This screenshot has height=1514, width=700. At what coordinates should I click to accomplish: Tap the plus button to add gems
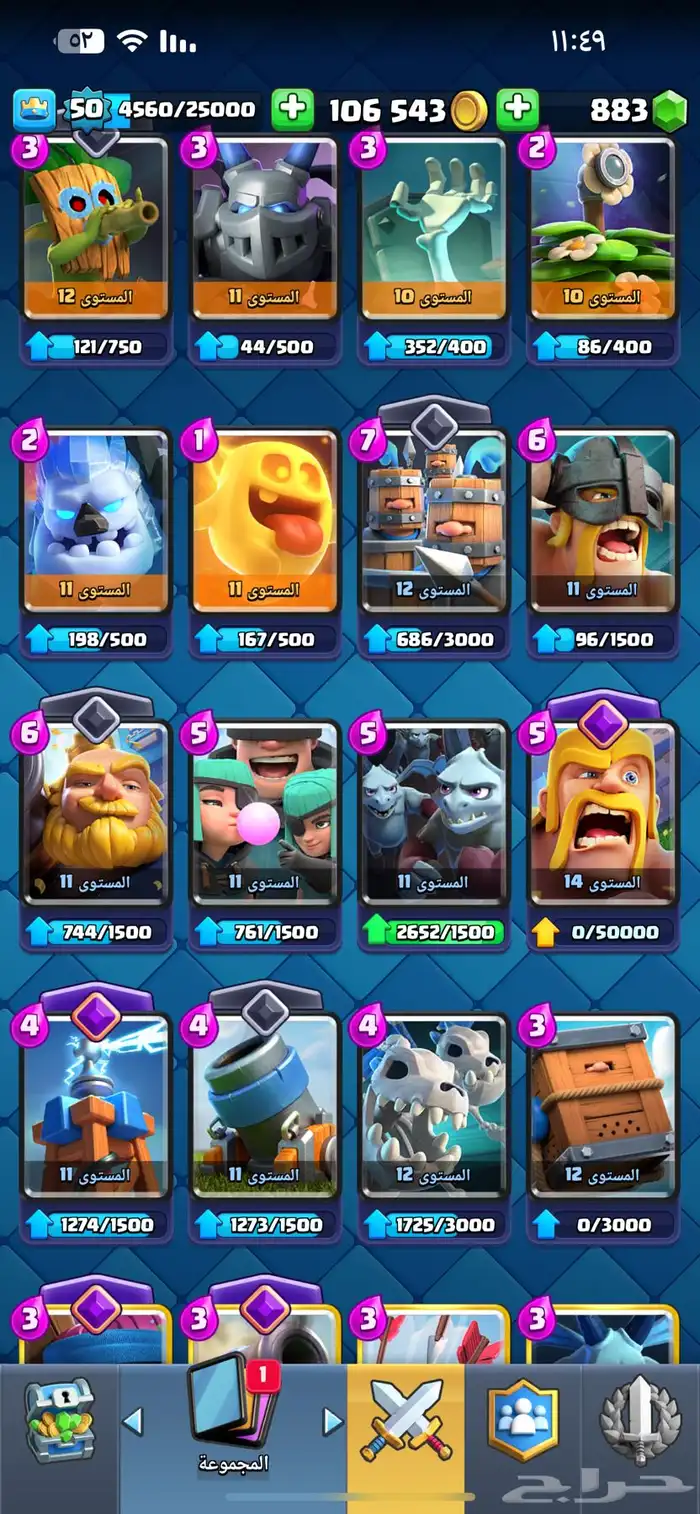pyautogui.click(x=517, y=110)
